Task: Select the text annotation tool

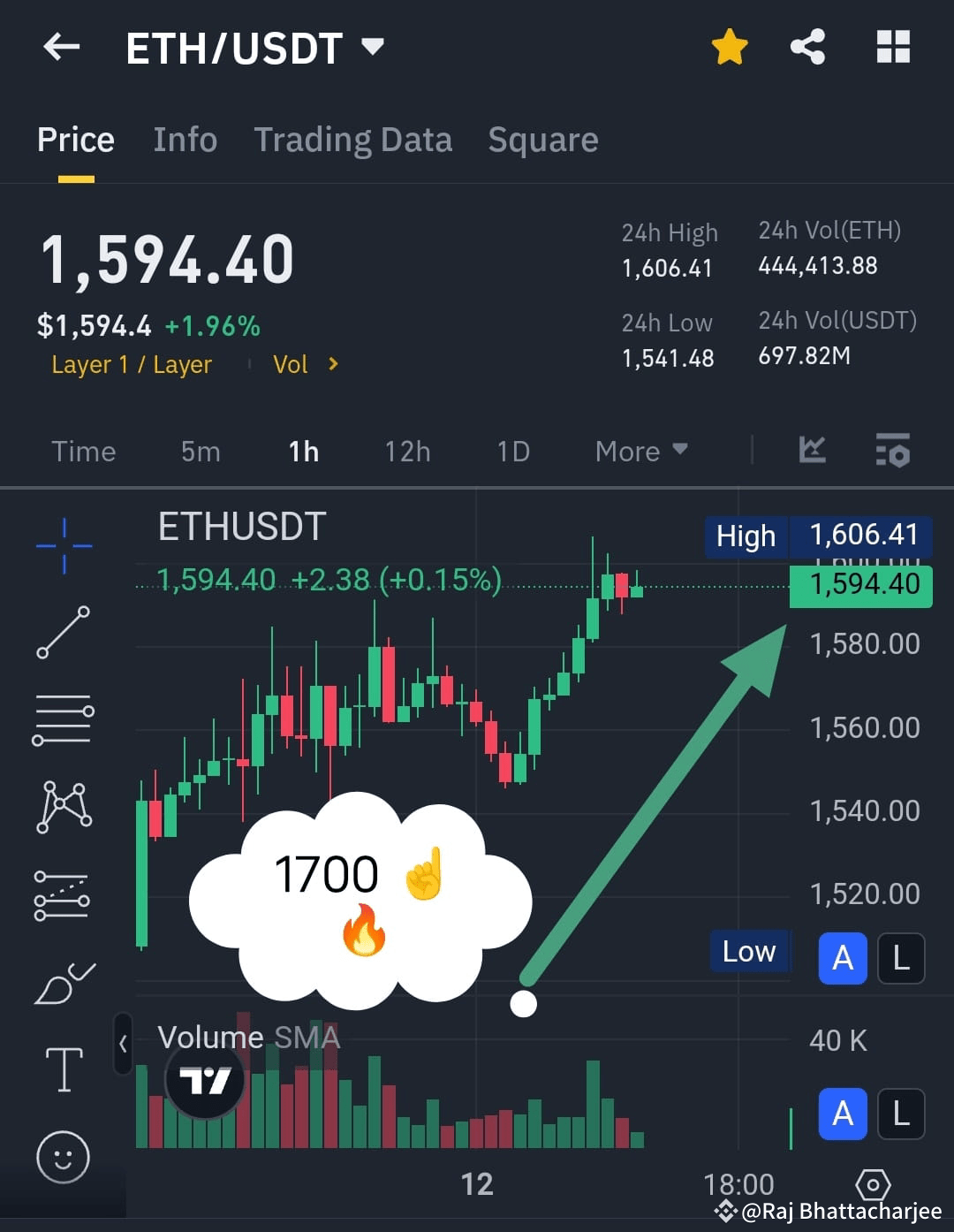Action: [62, 1069]
